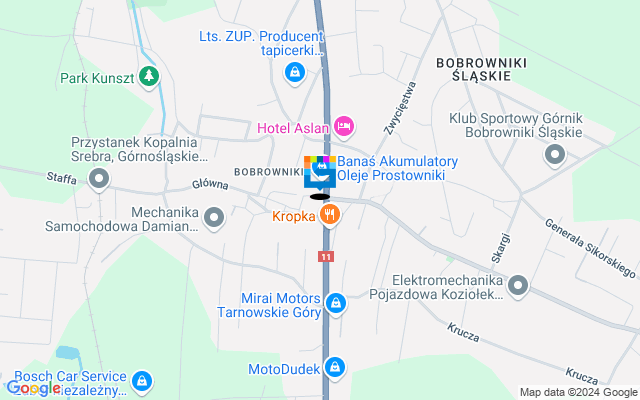Screen dimensions: 640x400
Task: Select the Klub Sportowy Górnik pin
Action: [x=554, y=154]
